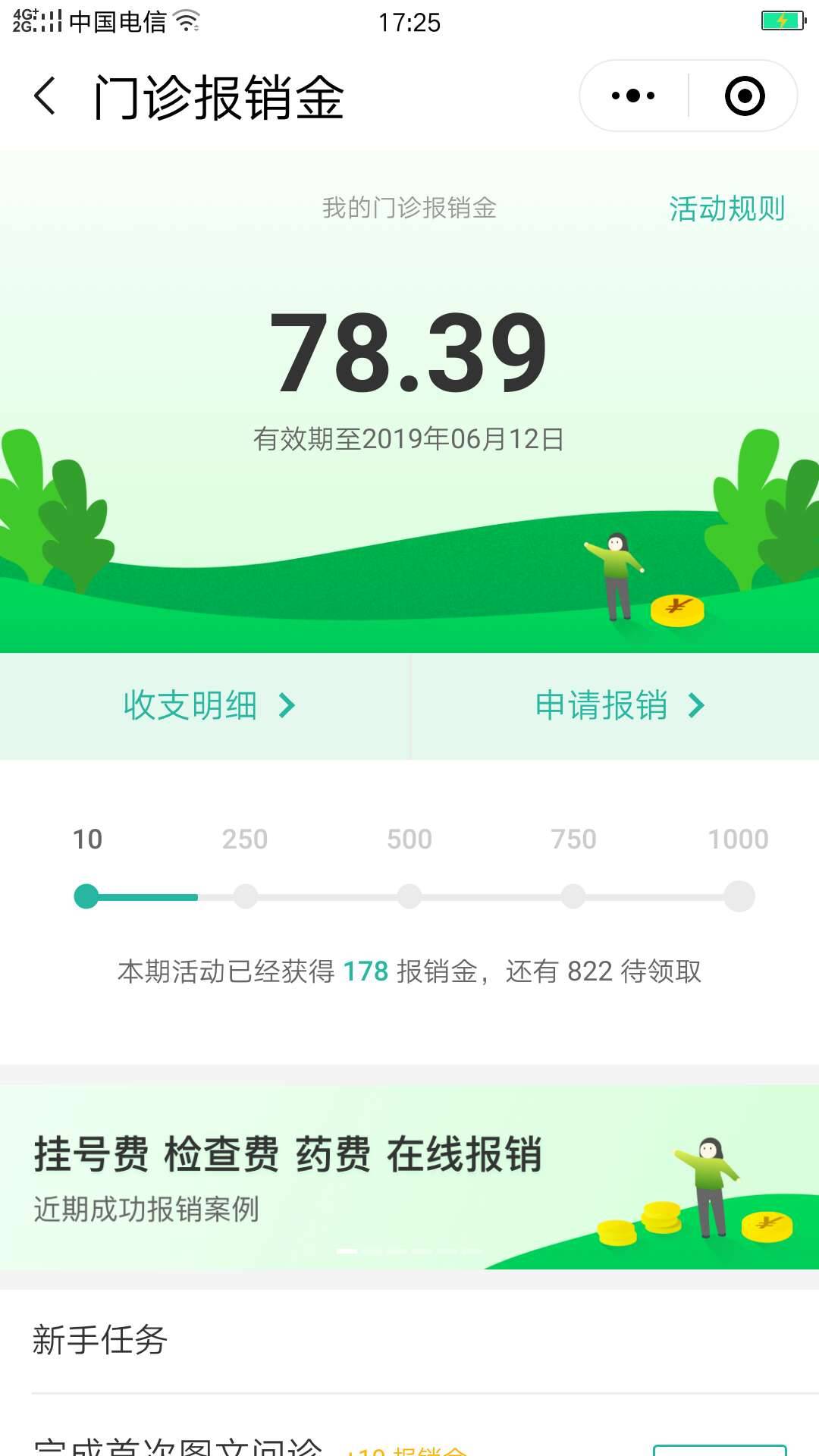Expand 申请报销 via its chevron arrow
Viewport: 819px width, 1456px height.
697,705
